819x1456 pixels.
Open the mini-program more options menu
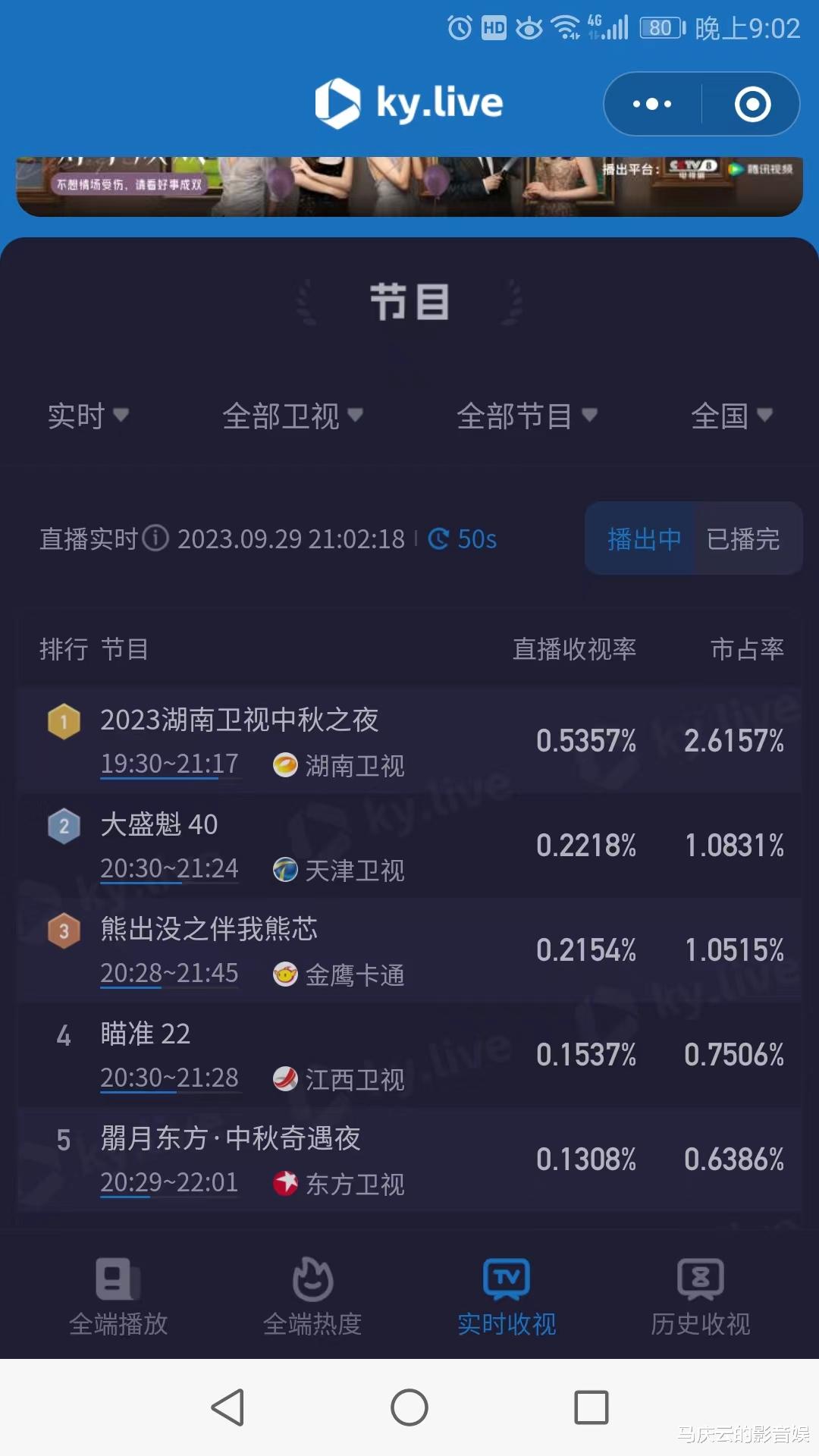(x=651, y=103)
